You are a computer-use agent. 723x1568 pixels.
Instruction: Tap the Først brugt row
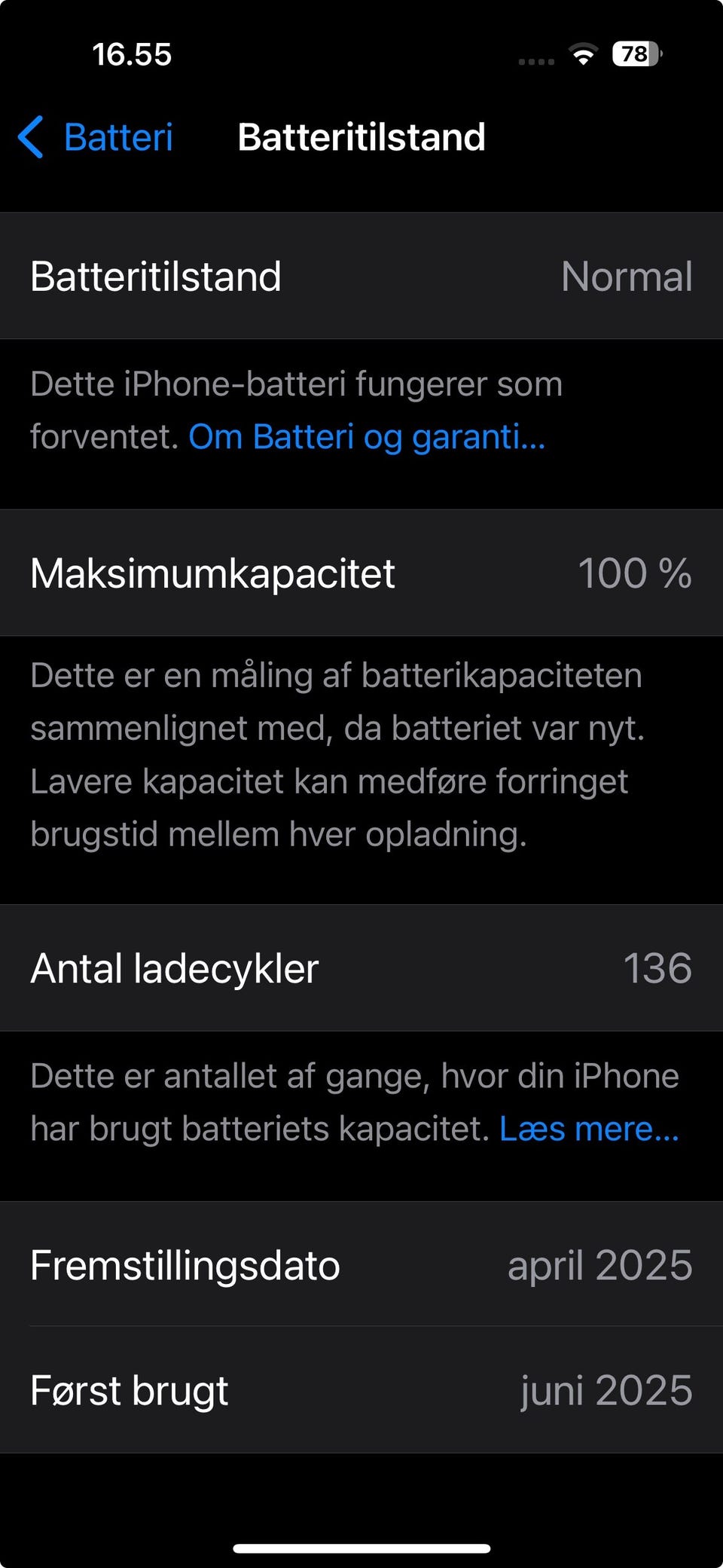pyautogui.click(x=361, y=1389)
